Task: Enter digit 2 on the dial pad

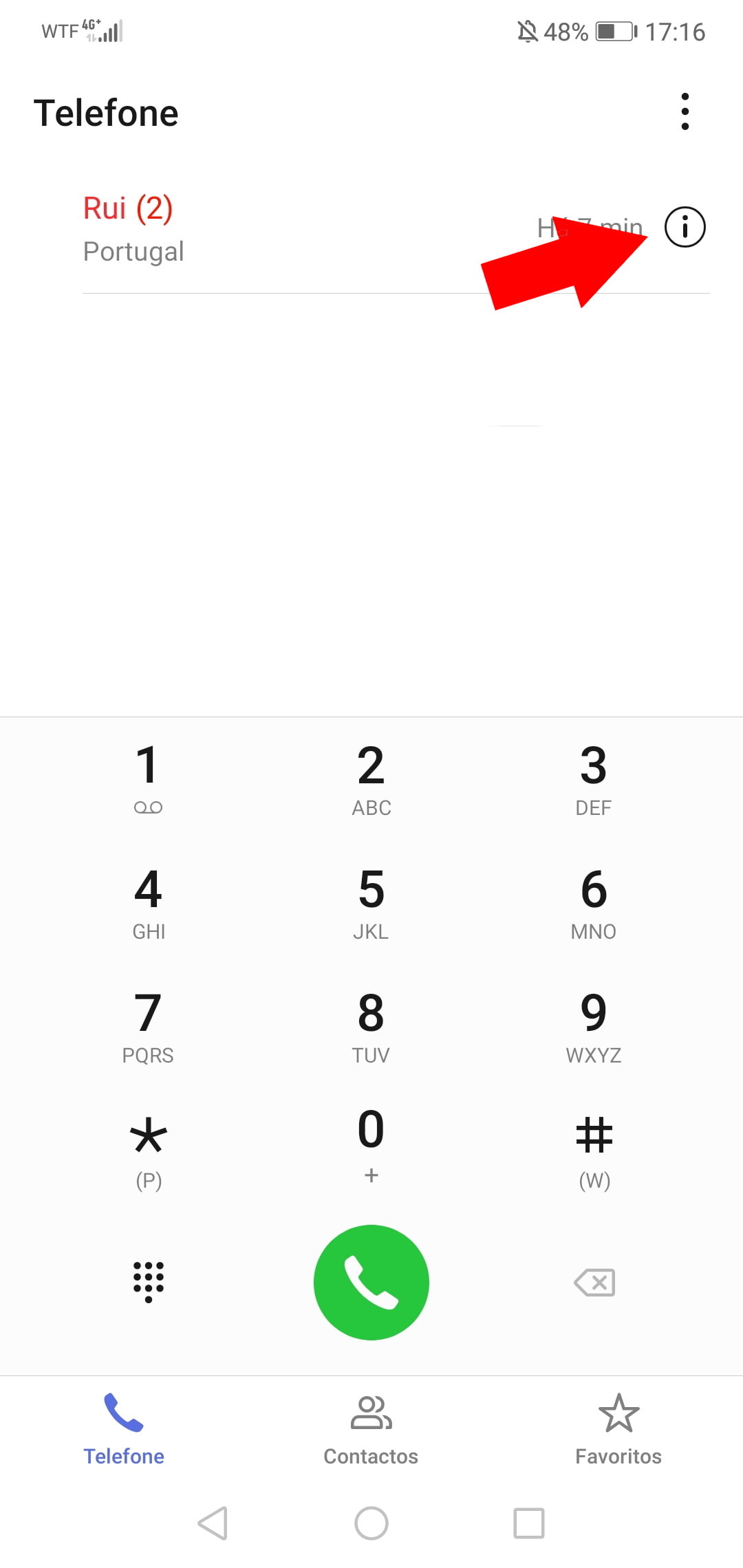Action: (x=371, y=777)
